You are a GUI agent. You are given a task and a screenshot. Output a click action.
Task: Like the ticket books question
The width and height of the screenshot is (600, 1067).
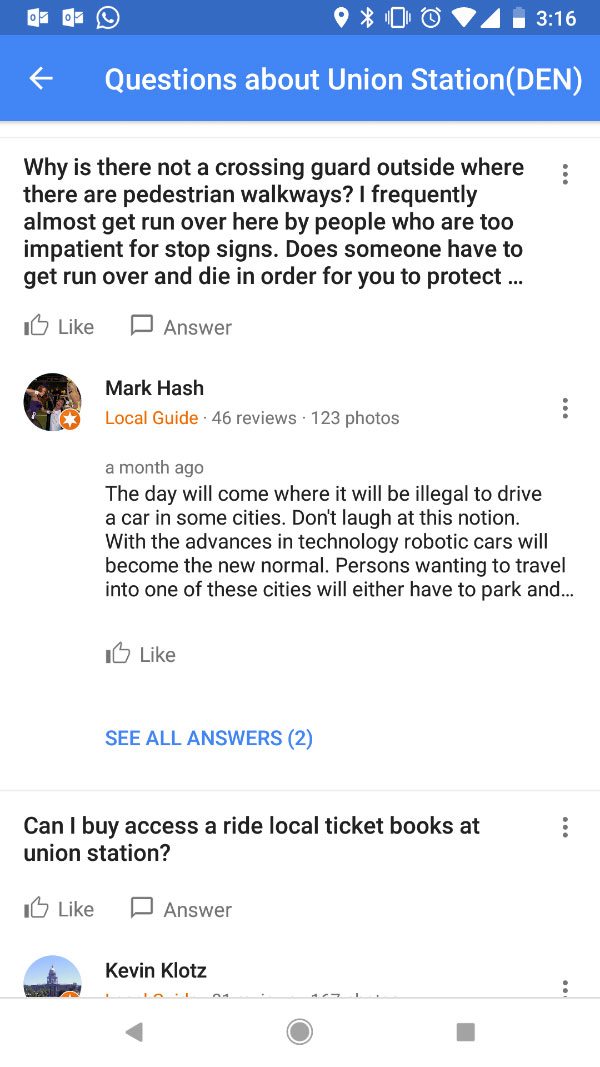(x=59, y=909)
